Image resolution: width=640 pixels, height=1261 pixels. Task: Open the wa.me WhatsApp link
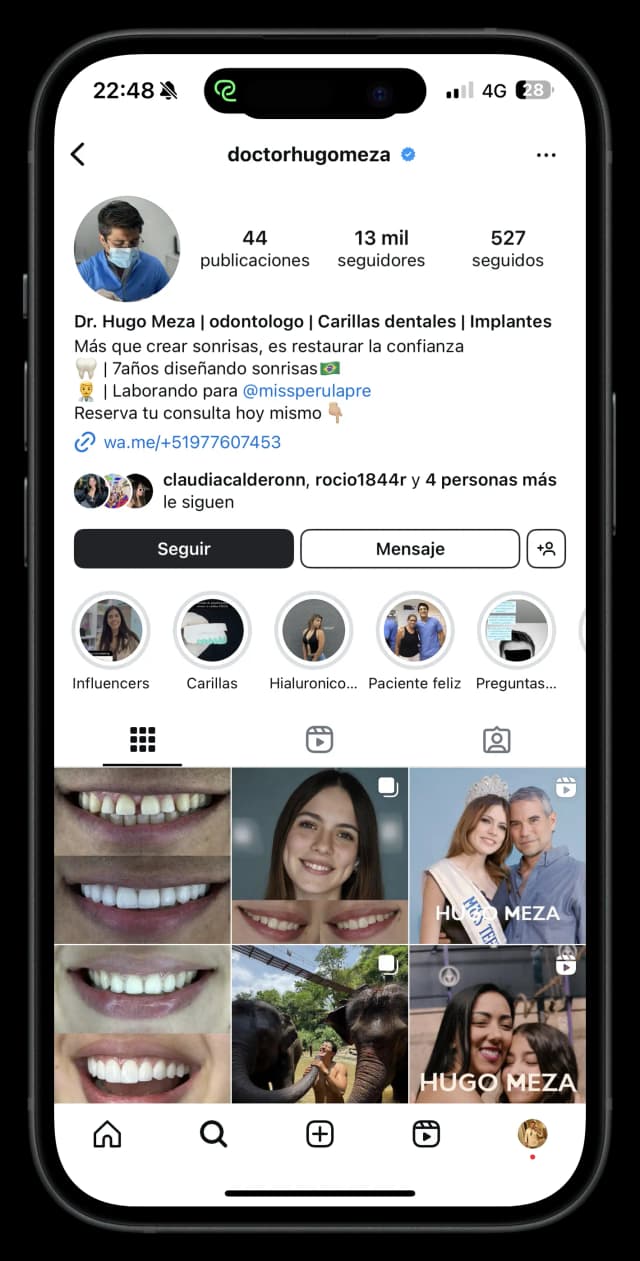[191, 442]
